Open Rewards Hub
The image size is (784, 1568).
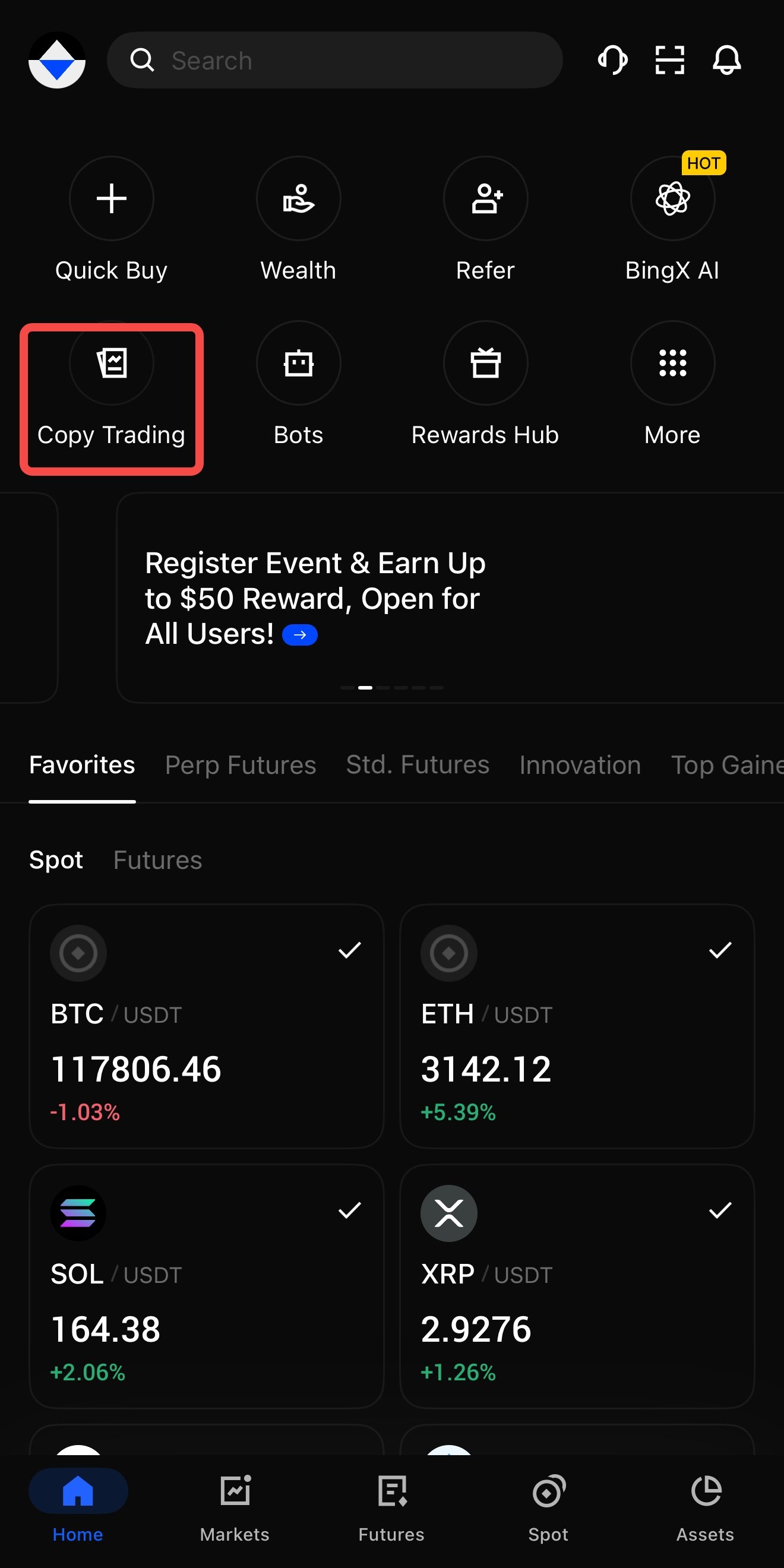click(485, 385)
